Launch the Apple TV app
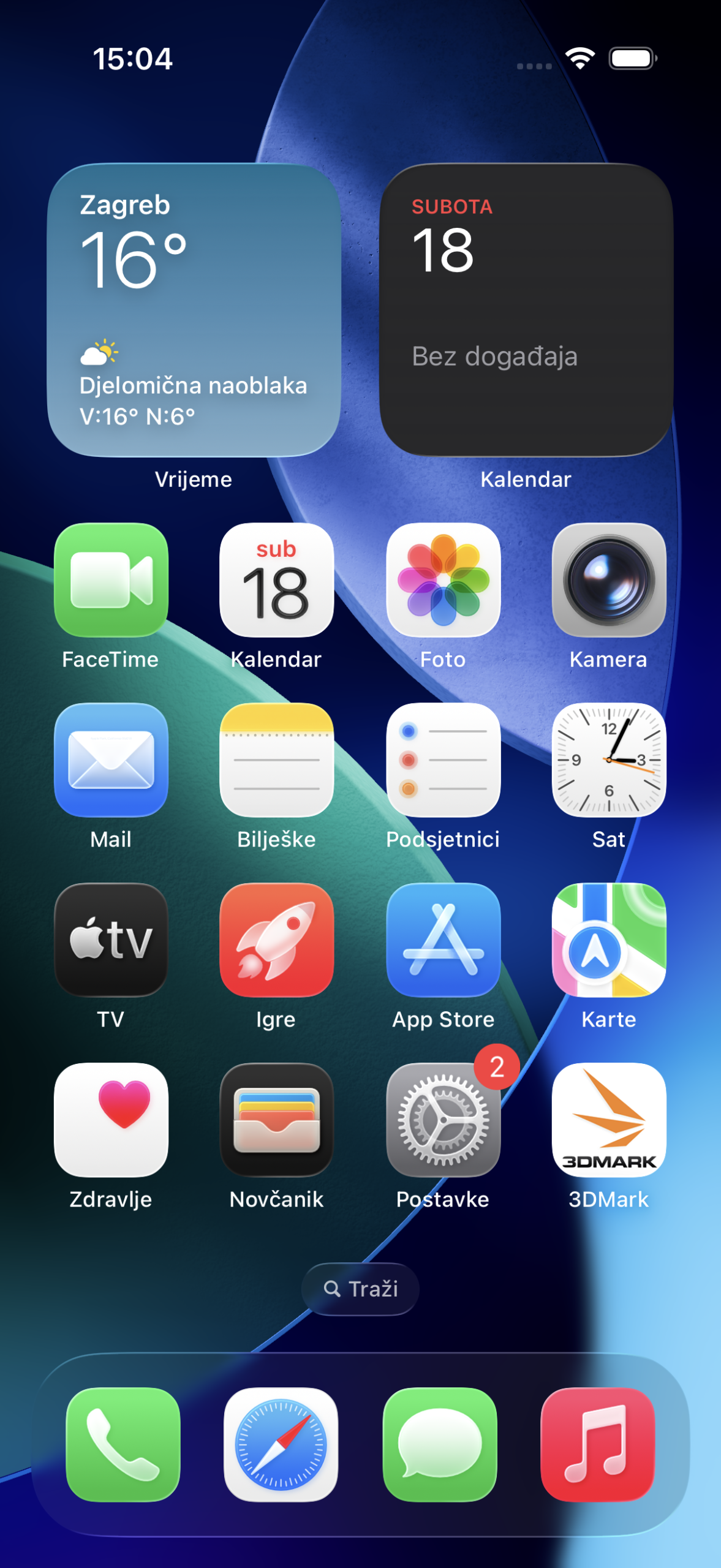721x1568 pixels. click(111, 940)
